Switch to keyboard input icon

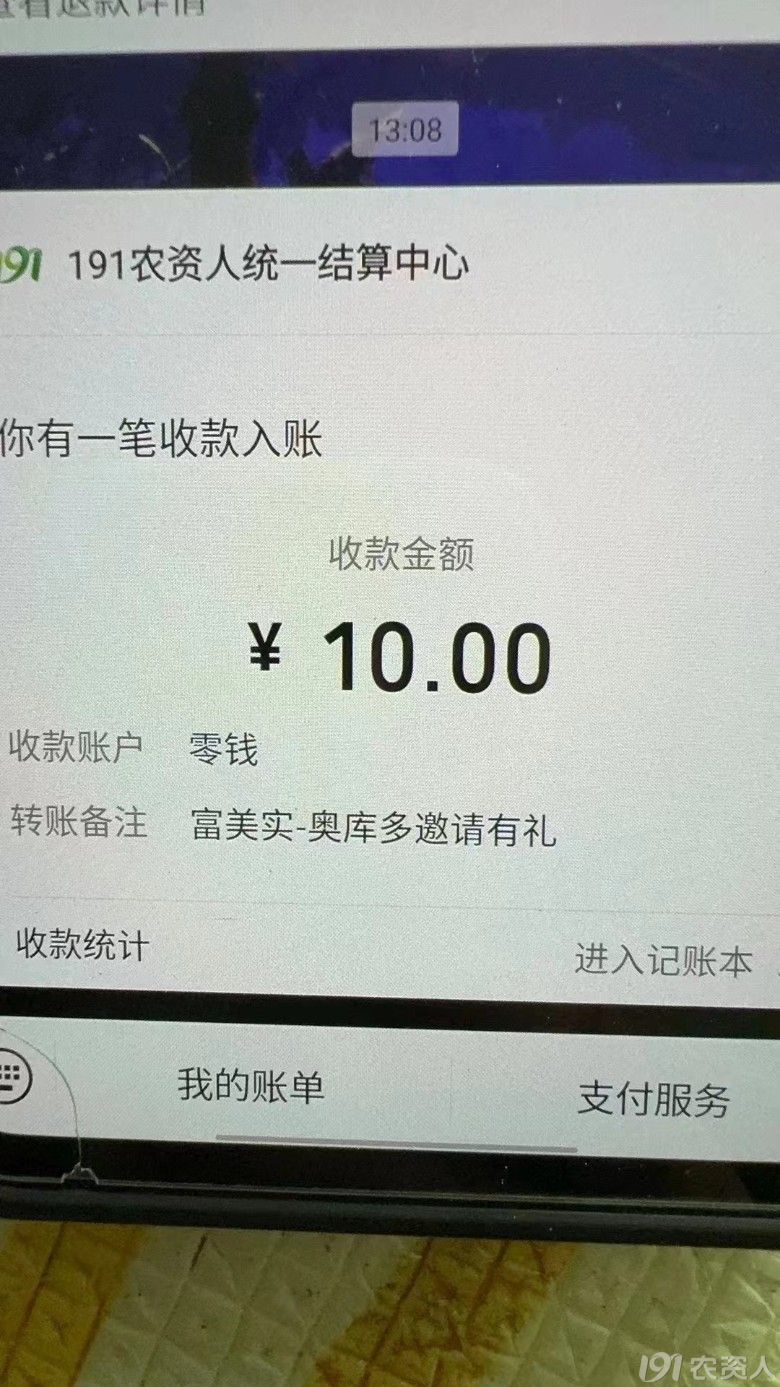(14, 1078)
